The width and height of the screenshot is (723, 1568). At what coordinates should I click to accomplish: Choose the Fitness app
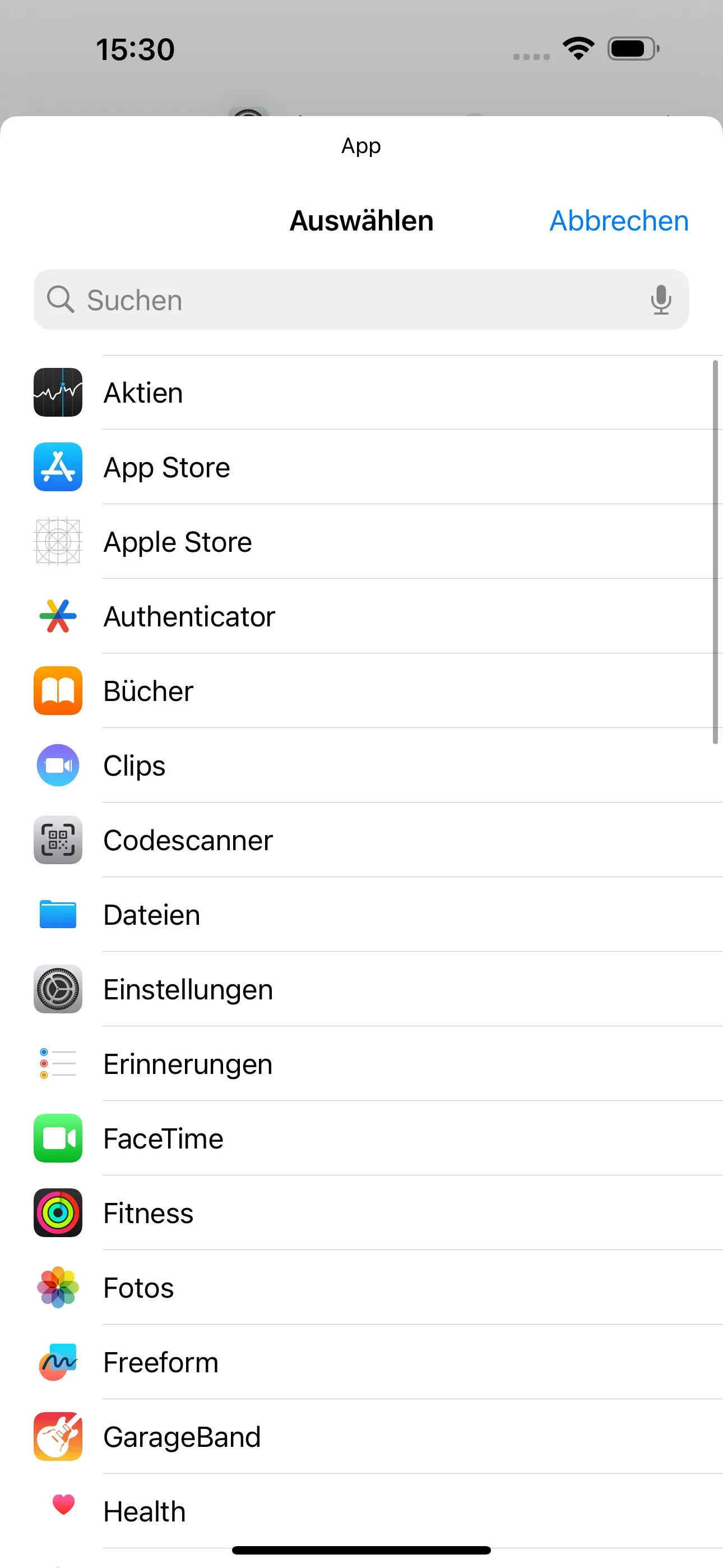click(361, 1212)
